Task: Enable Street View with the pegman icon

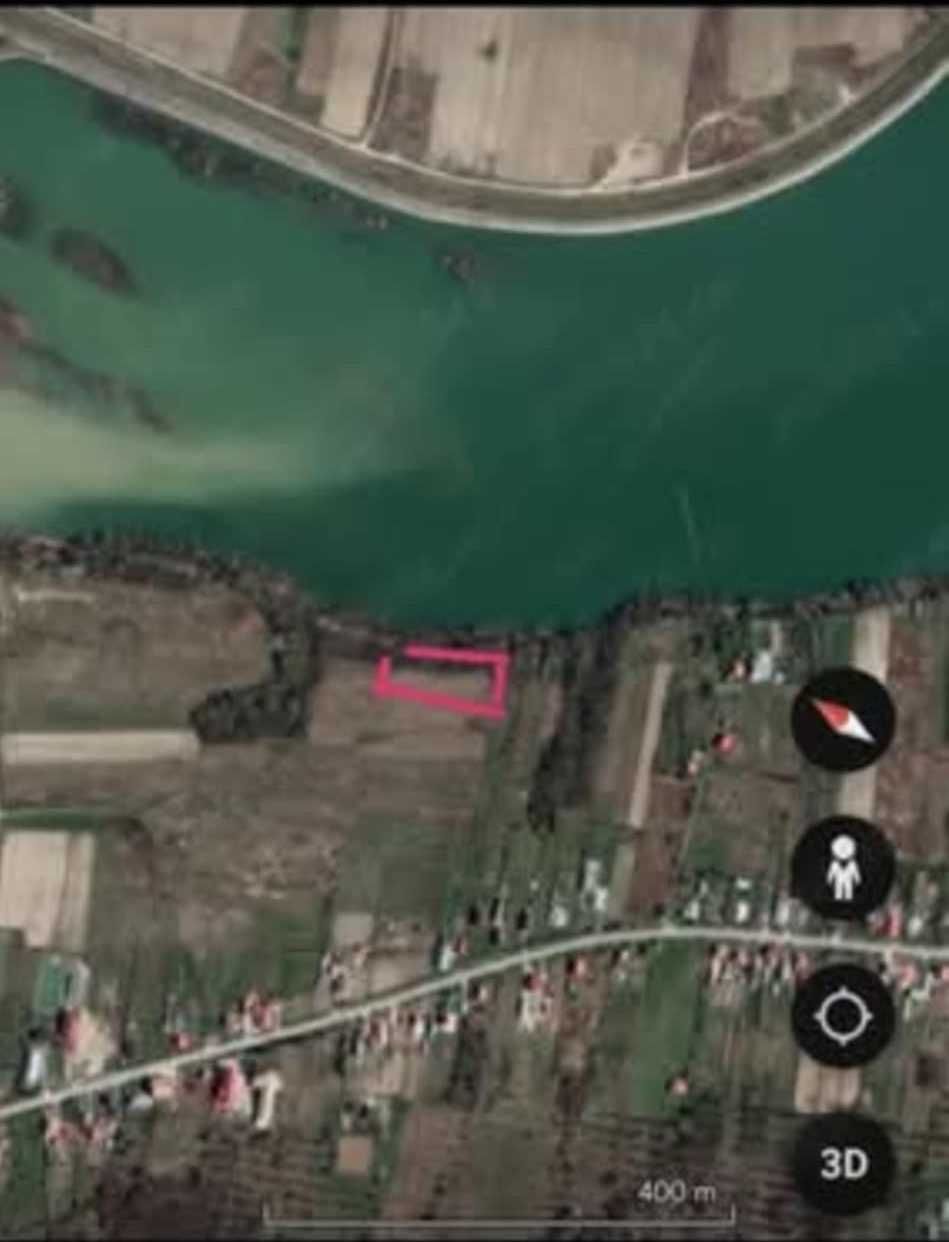Action: point(842,868)
